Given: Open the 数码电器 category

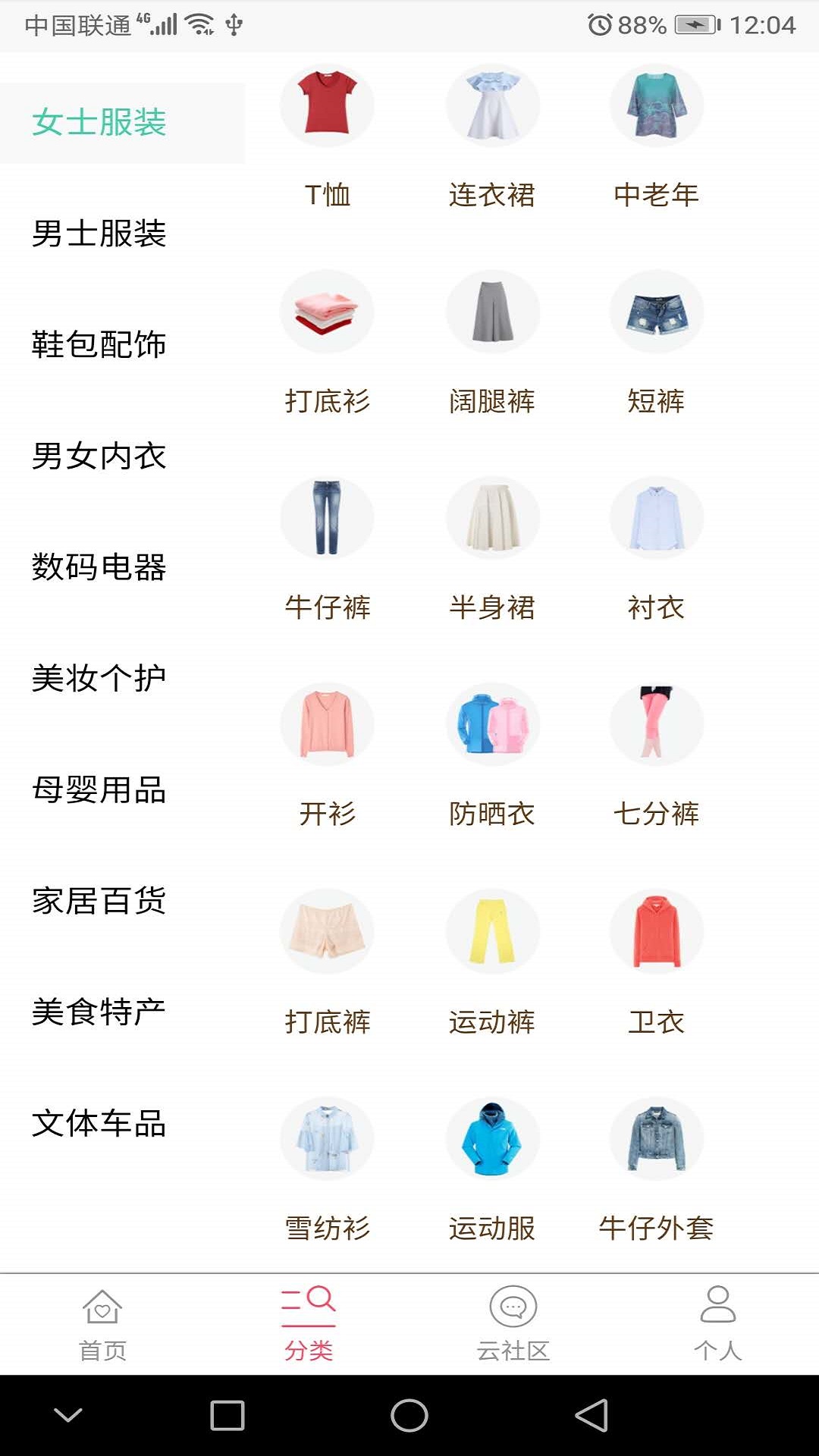Looking at the screenshot, I should point(99,567).
